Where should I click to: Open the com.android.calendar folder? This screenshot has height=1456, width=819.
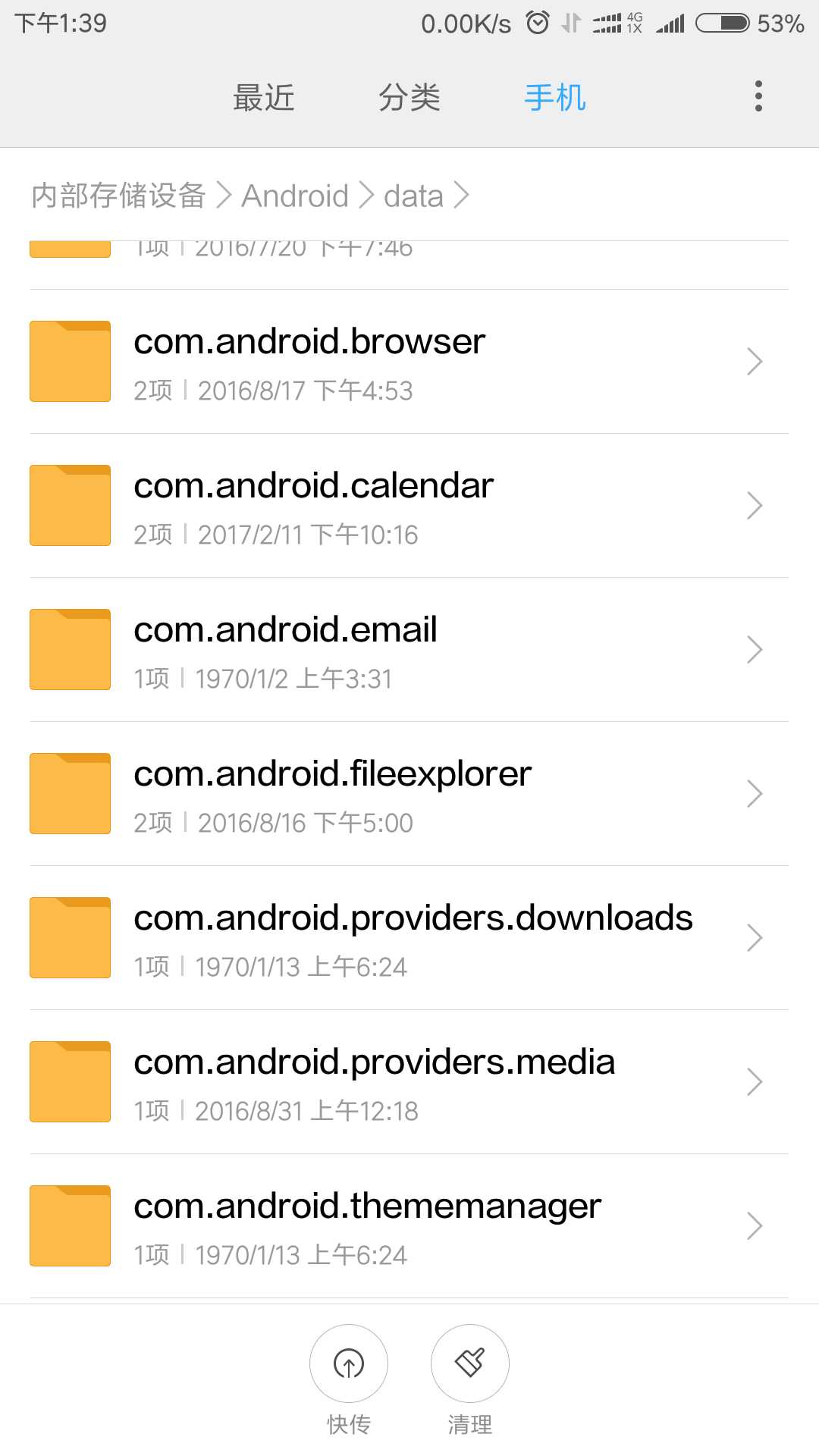click(409, 506)
